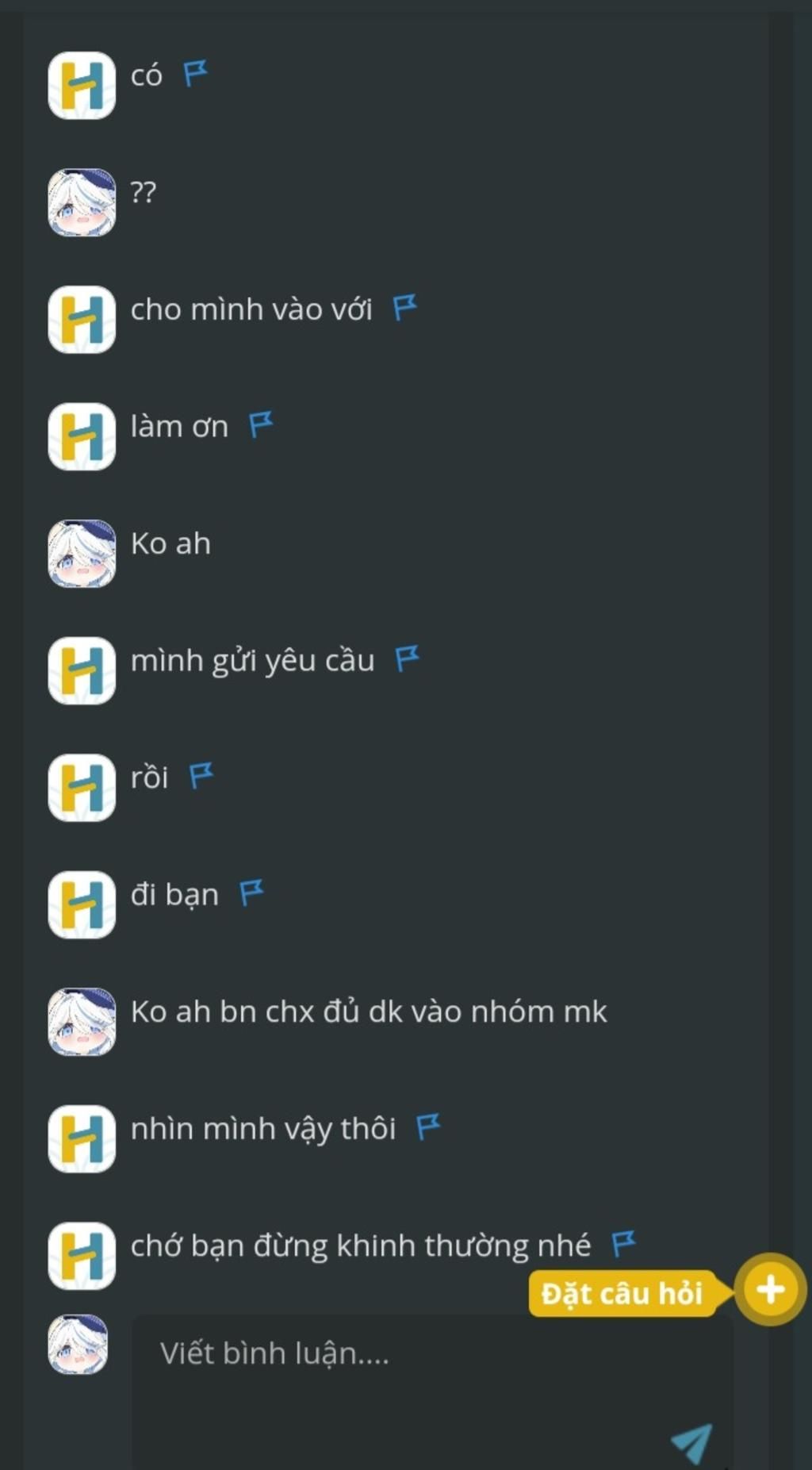Report the comment "có" with its flag
The height and width of the screenshot is (1470, 812).
pos(195,74)
